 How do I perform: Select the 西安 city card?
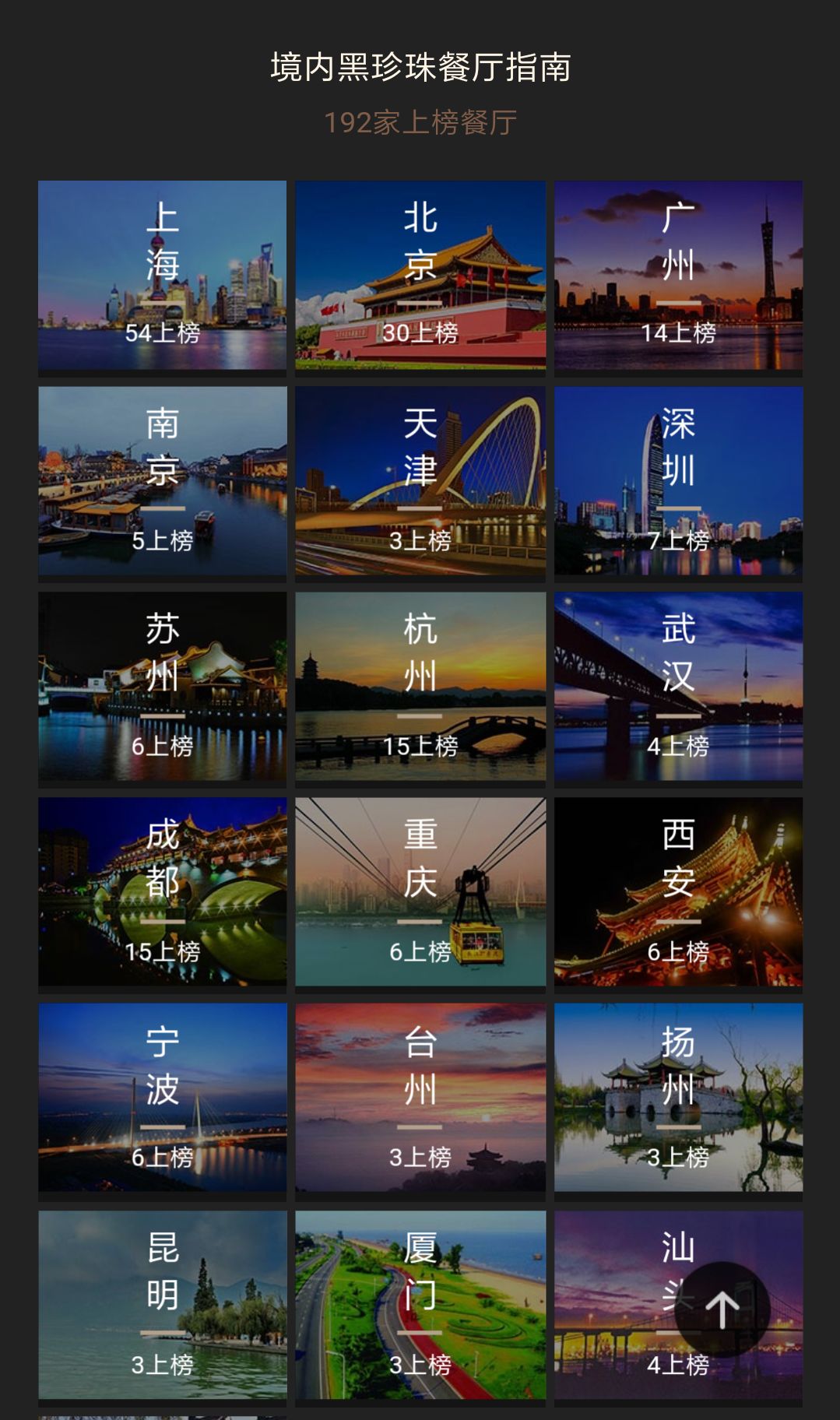[678, 891]
